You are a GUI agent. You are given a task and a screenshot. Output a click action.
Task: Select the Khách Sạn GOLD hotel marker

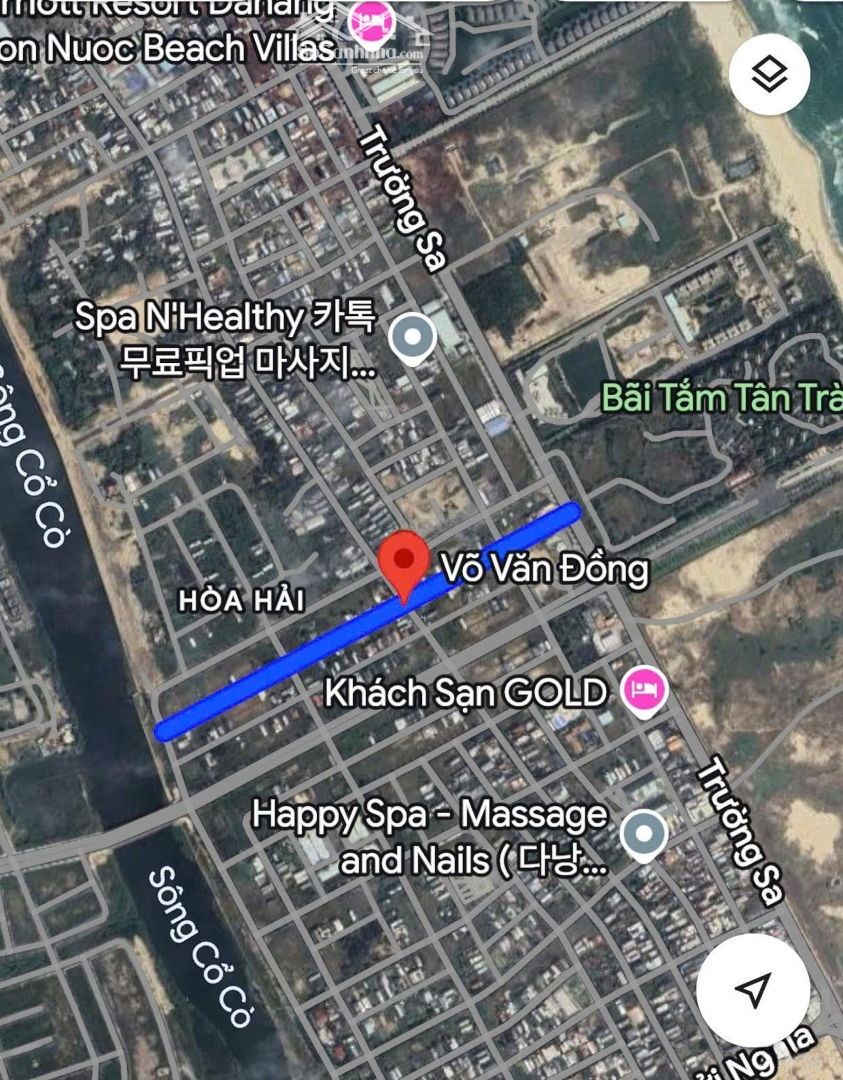tap(645, 690)
